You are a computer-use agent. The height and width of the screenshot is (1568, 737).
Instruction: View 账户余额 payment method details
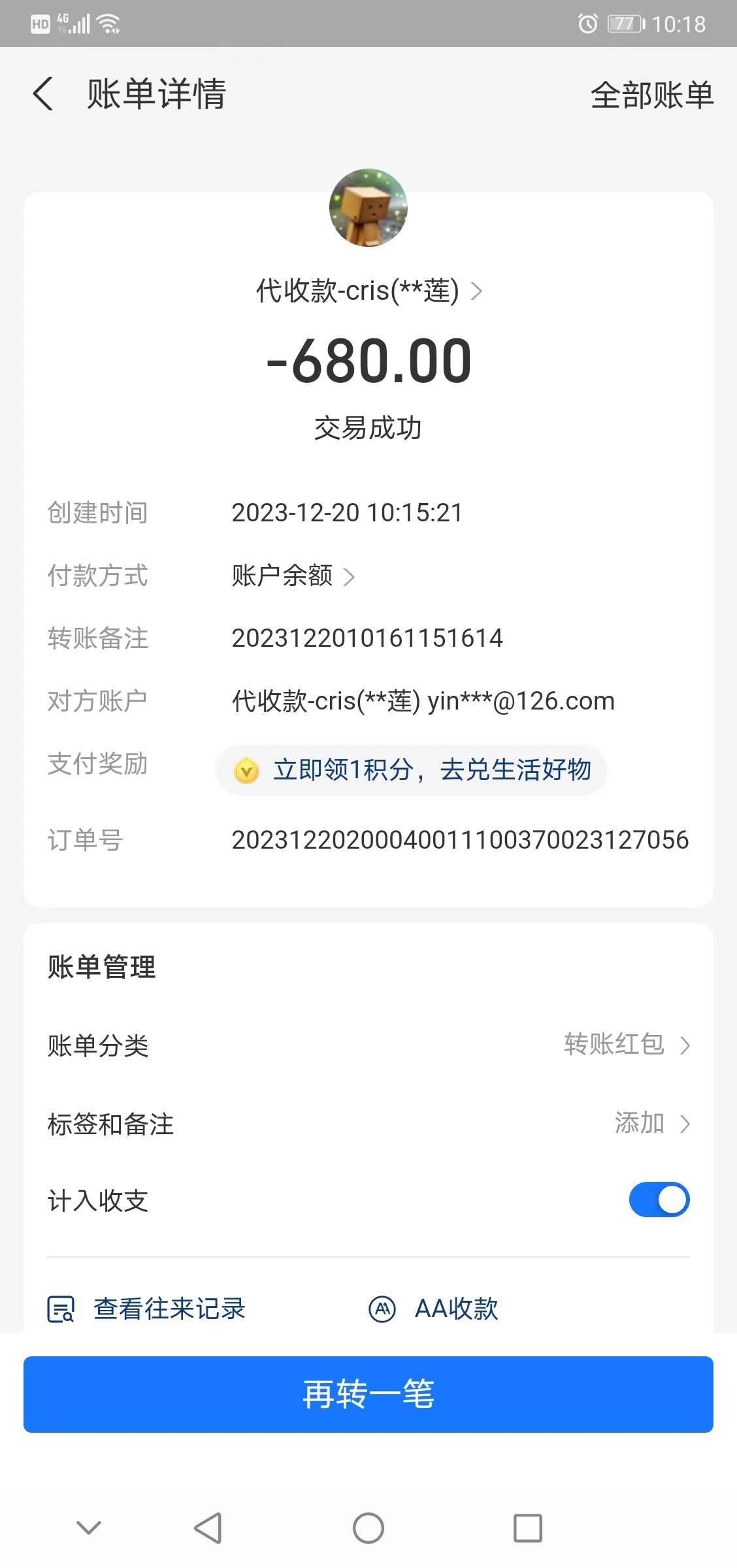[x=293, y=576]
